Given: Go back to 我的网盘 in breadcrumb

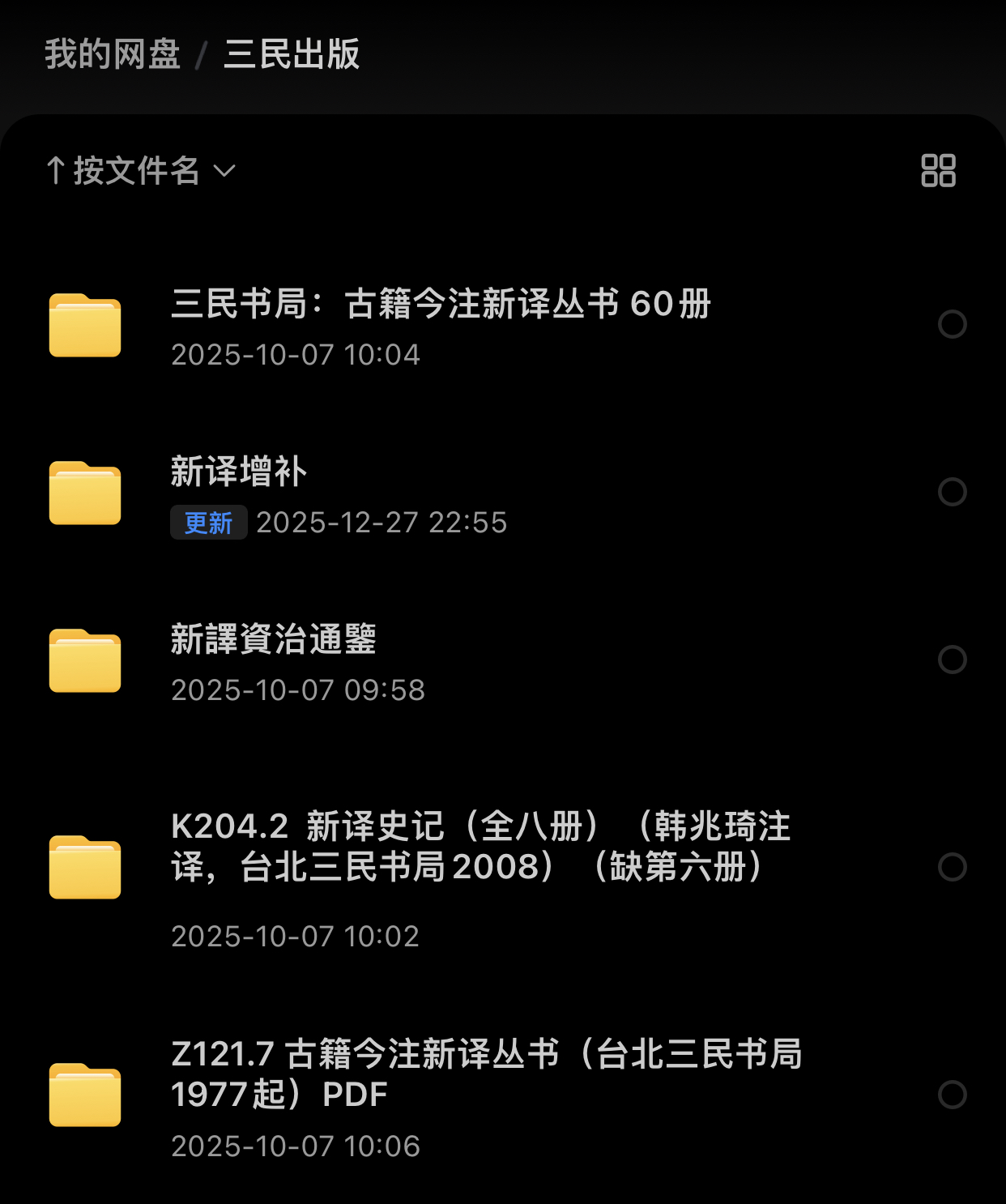Looking at the screenshot, I should 112,54.
